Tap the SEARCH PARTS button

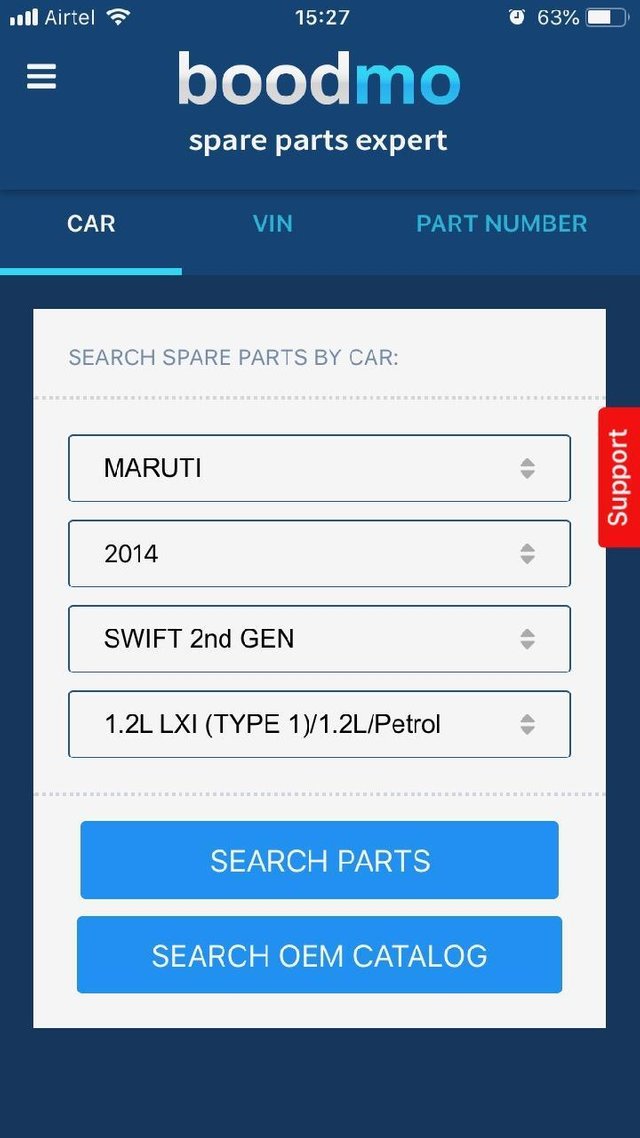pos(319,860)
